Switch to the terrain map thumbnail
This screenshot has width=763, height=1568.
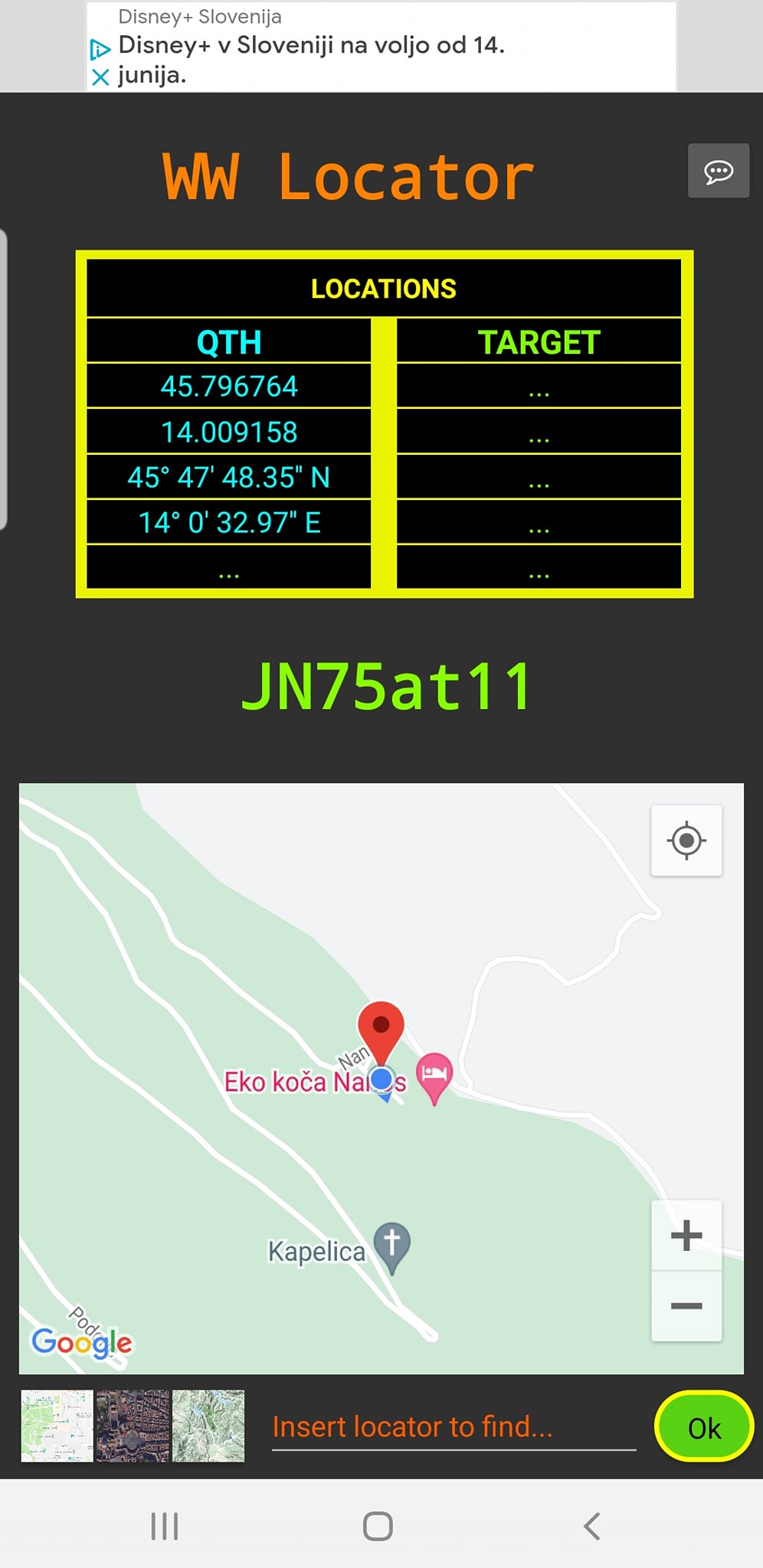208,1426
